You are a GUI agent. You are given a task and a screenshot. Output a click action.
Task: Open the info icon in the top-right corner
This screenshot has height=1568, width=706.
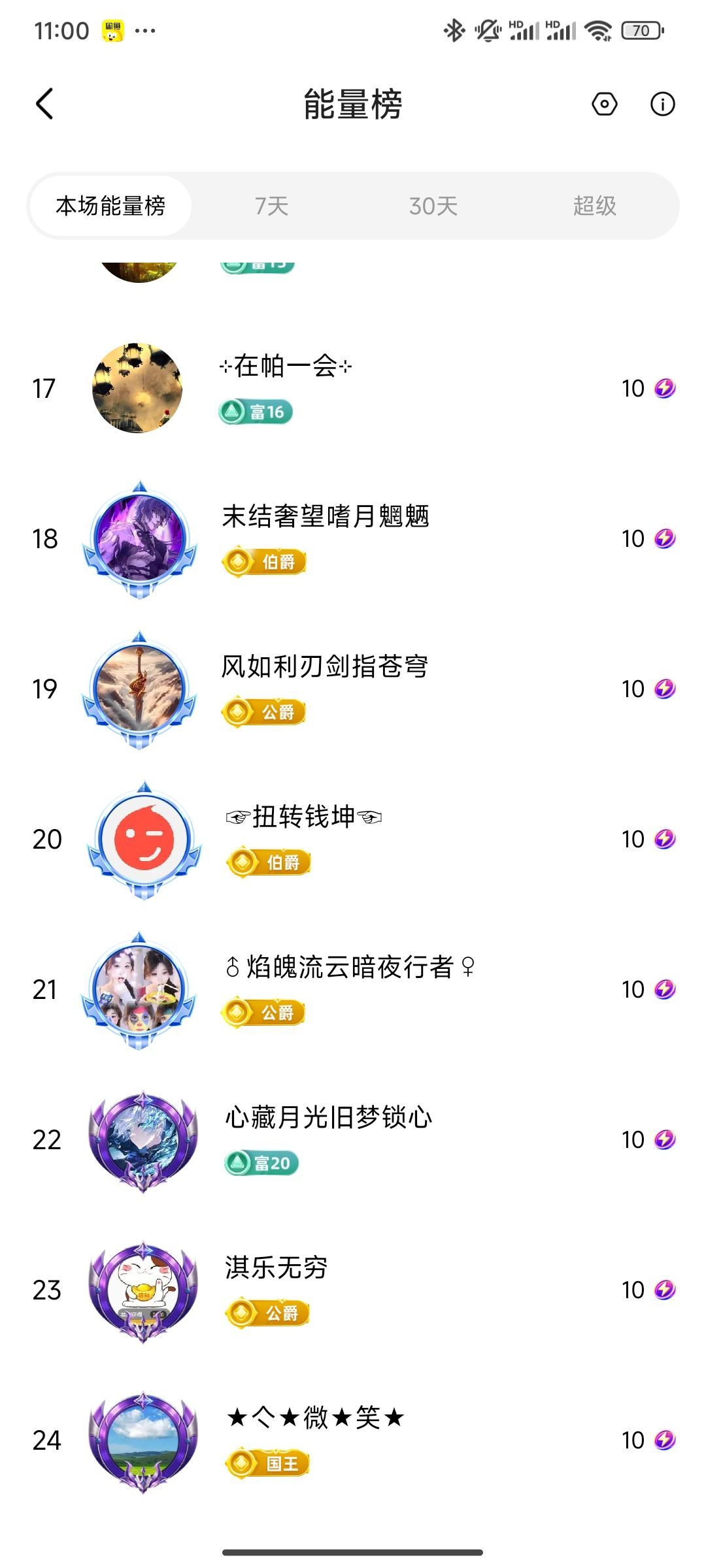point(662,104)
